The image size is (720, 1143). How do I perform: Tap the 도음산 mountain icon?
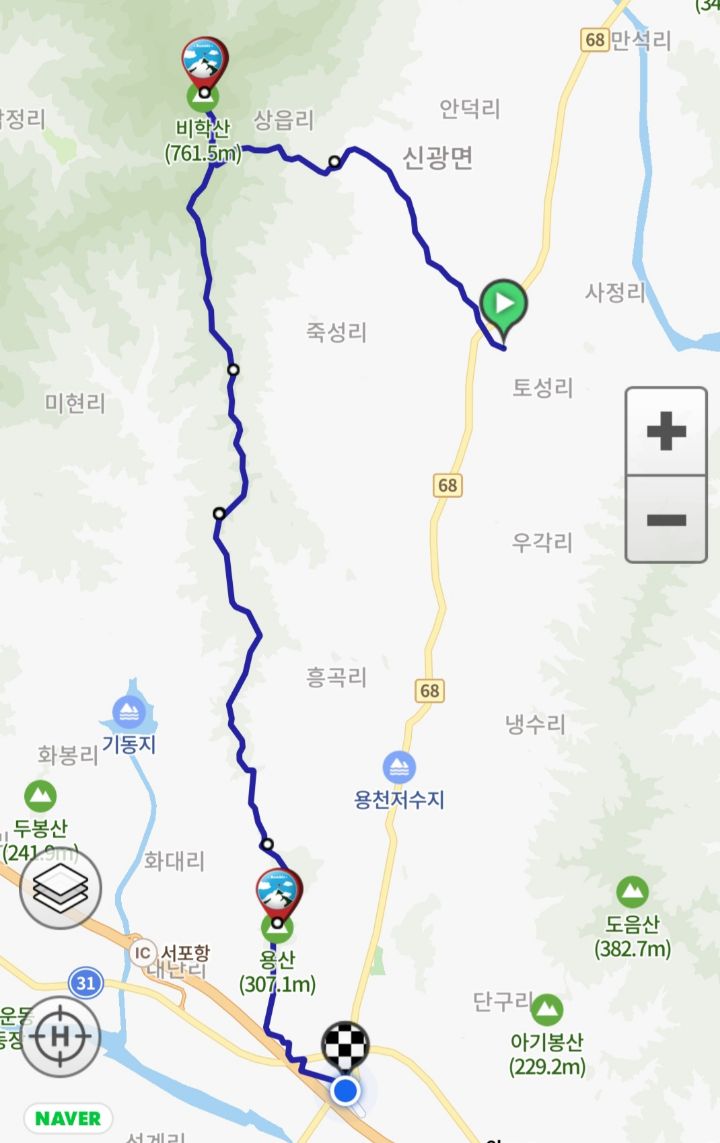[x=632, y=891]
